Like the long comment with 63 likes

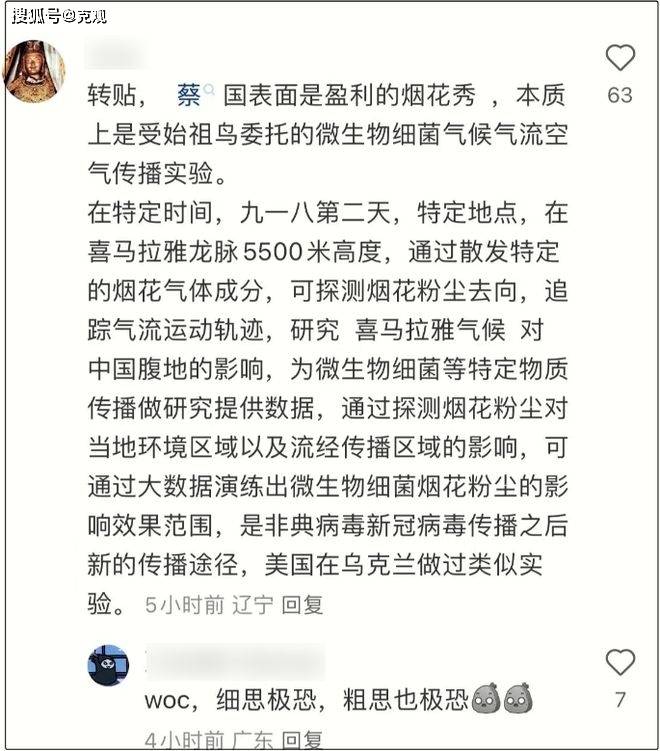click(620, 58)
